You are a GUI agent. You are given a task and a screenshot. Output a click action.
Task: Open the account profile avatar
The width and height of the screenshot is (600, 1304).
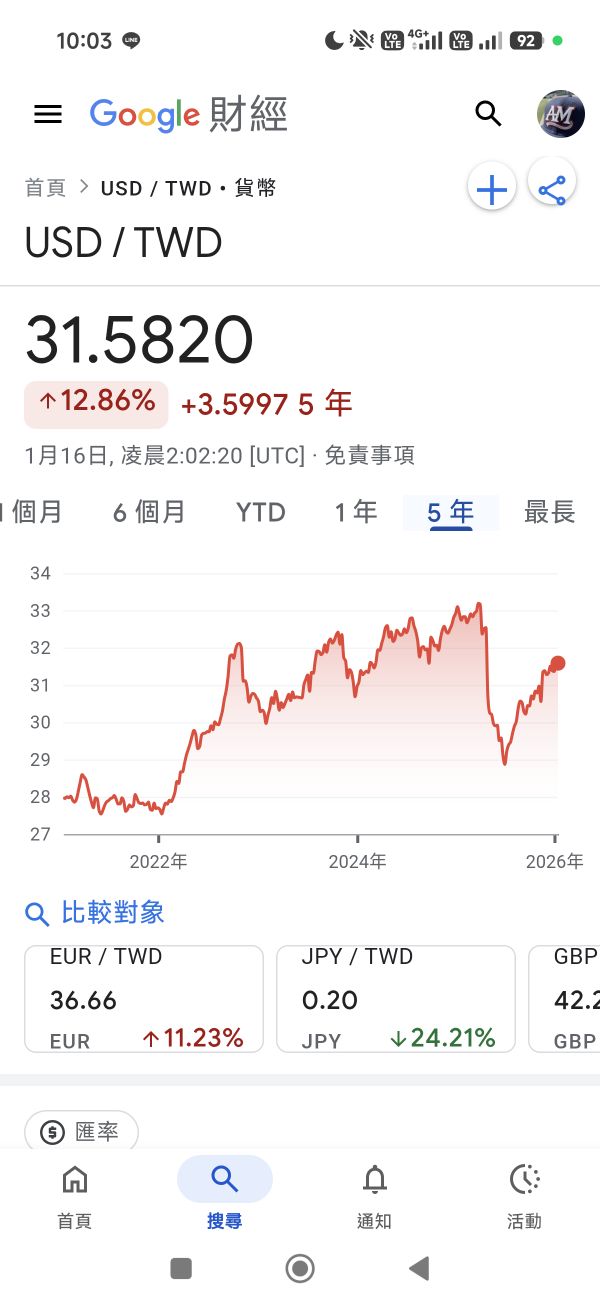click(x=560, y=114)
